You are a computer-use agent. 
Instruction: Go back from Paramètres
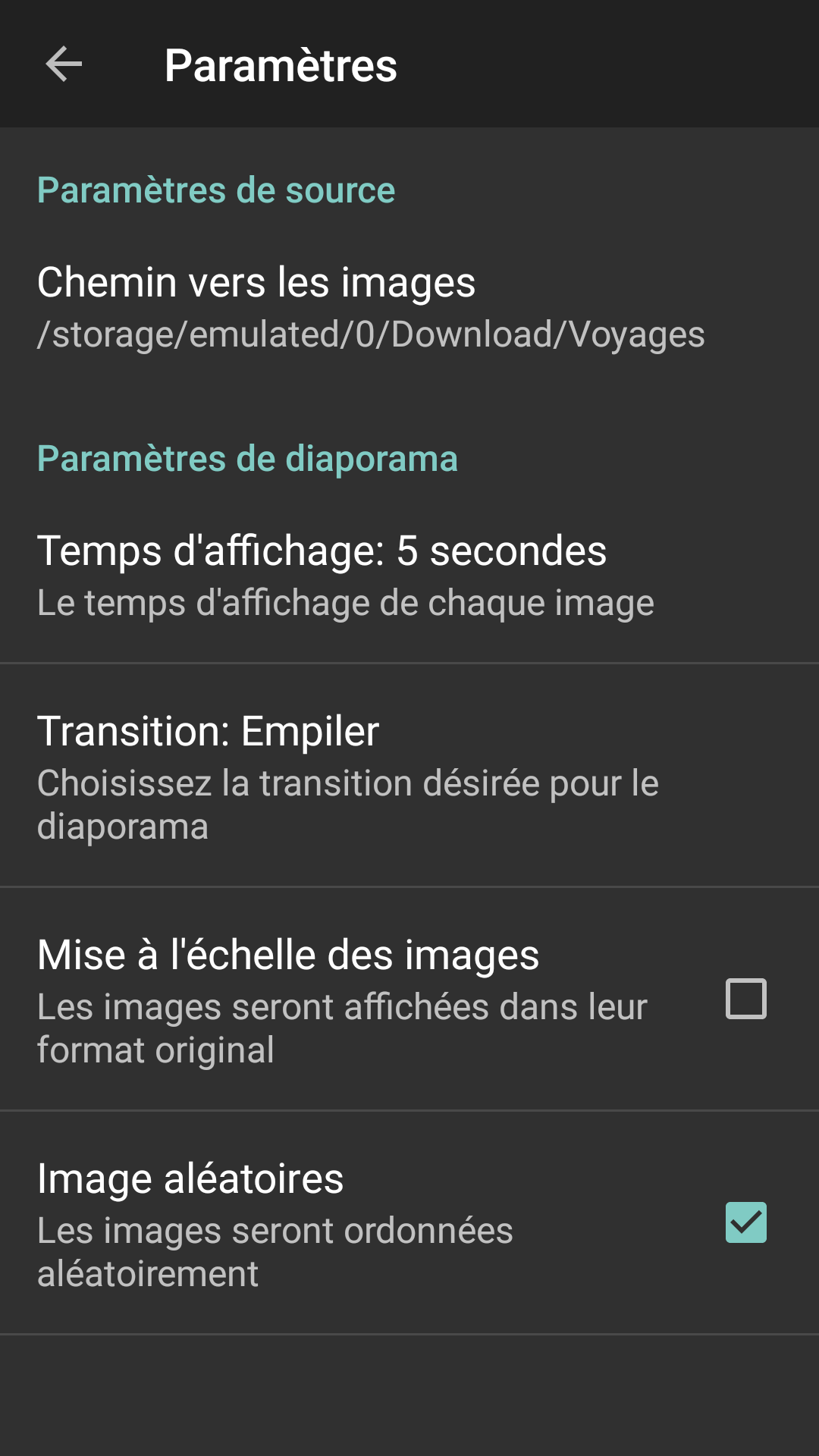tap(64, 64)
